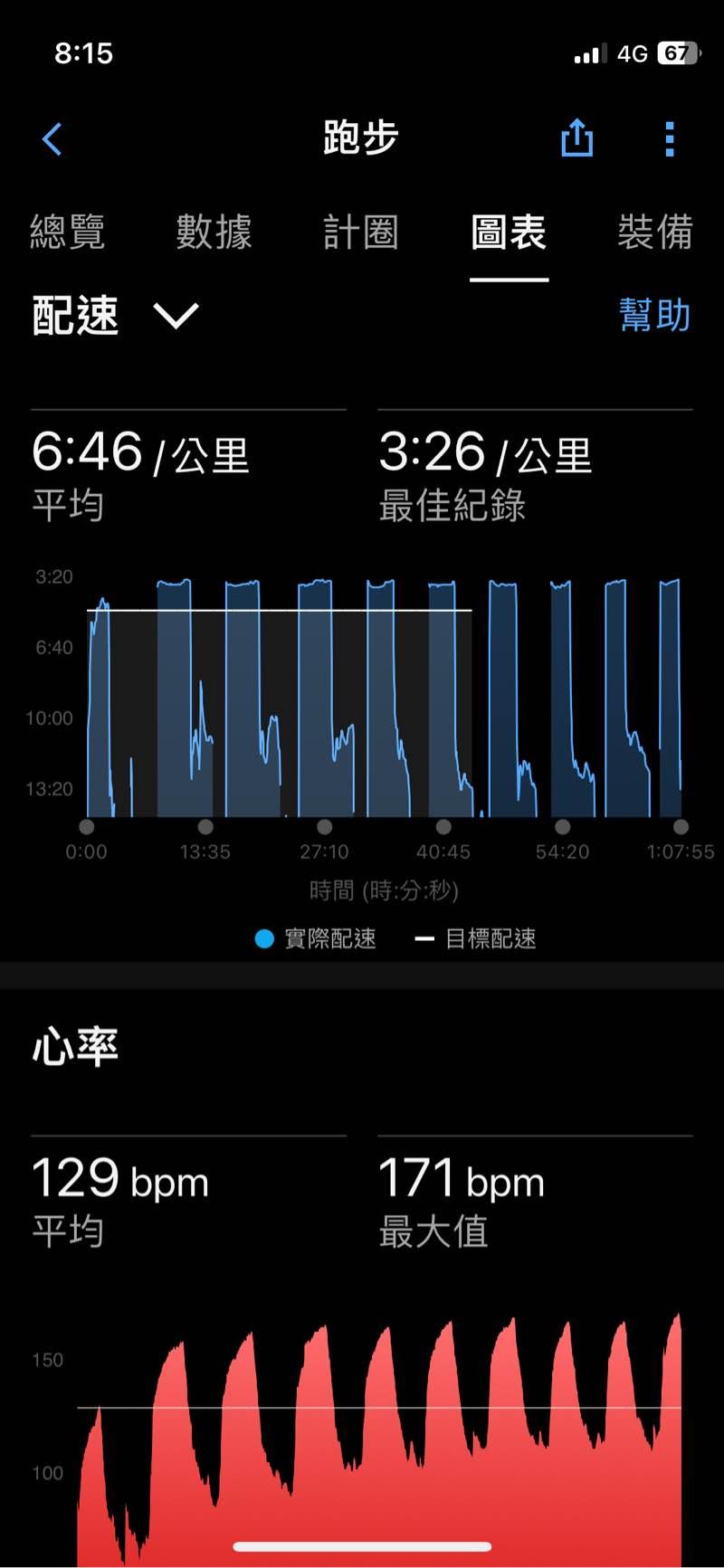
Task: Select the 圖表 tab
Action: [x=509, y=233]
